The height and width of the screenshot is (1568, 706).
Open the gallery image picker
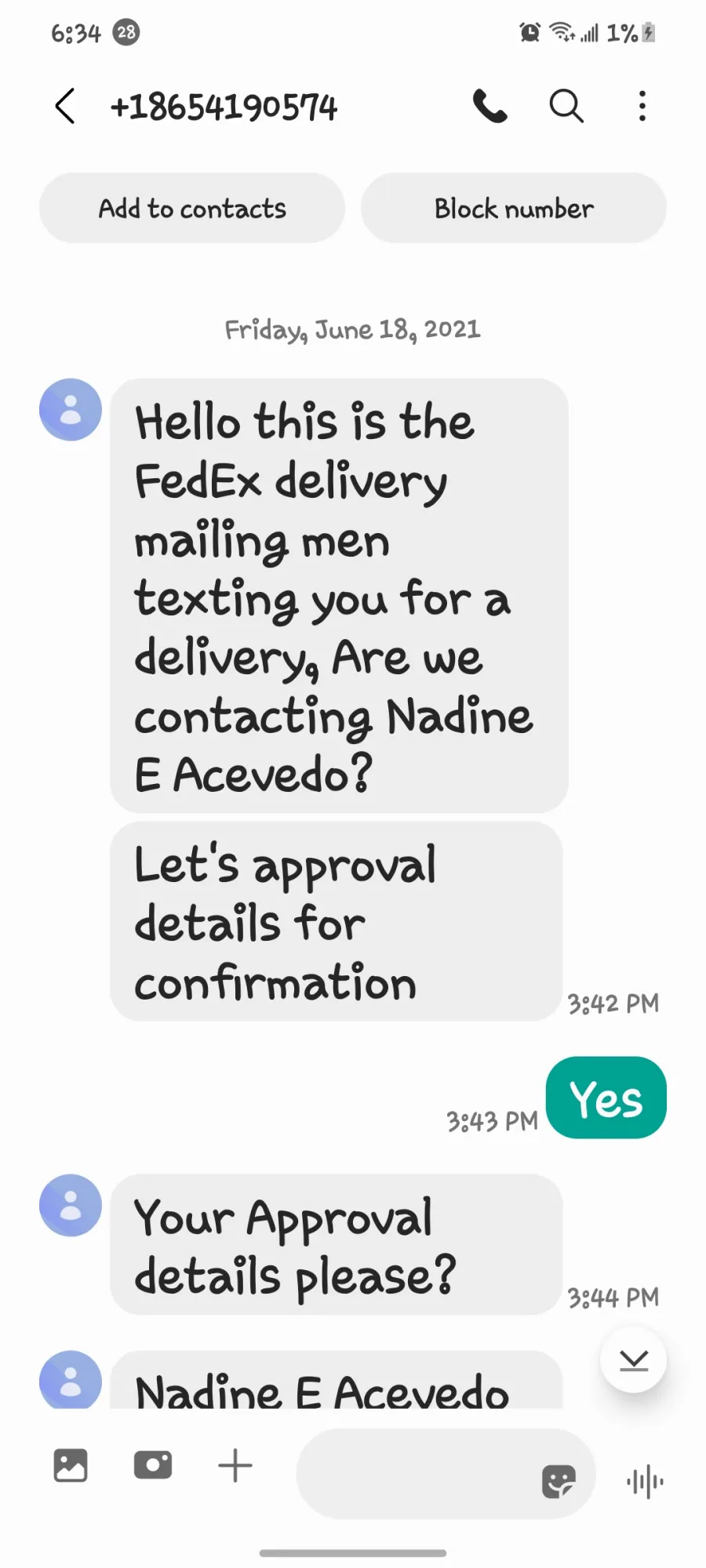pos(71,1465)
